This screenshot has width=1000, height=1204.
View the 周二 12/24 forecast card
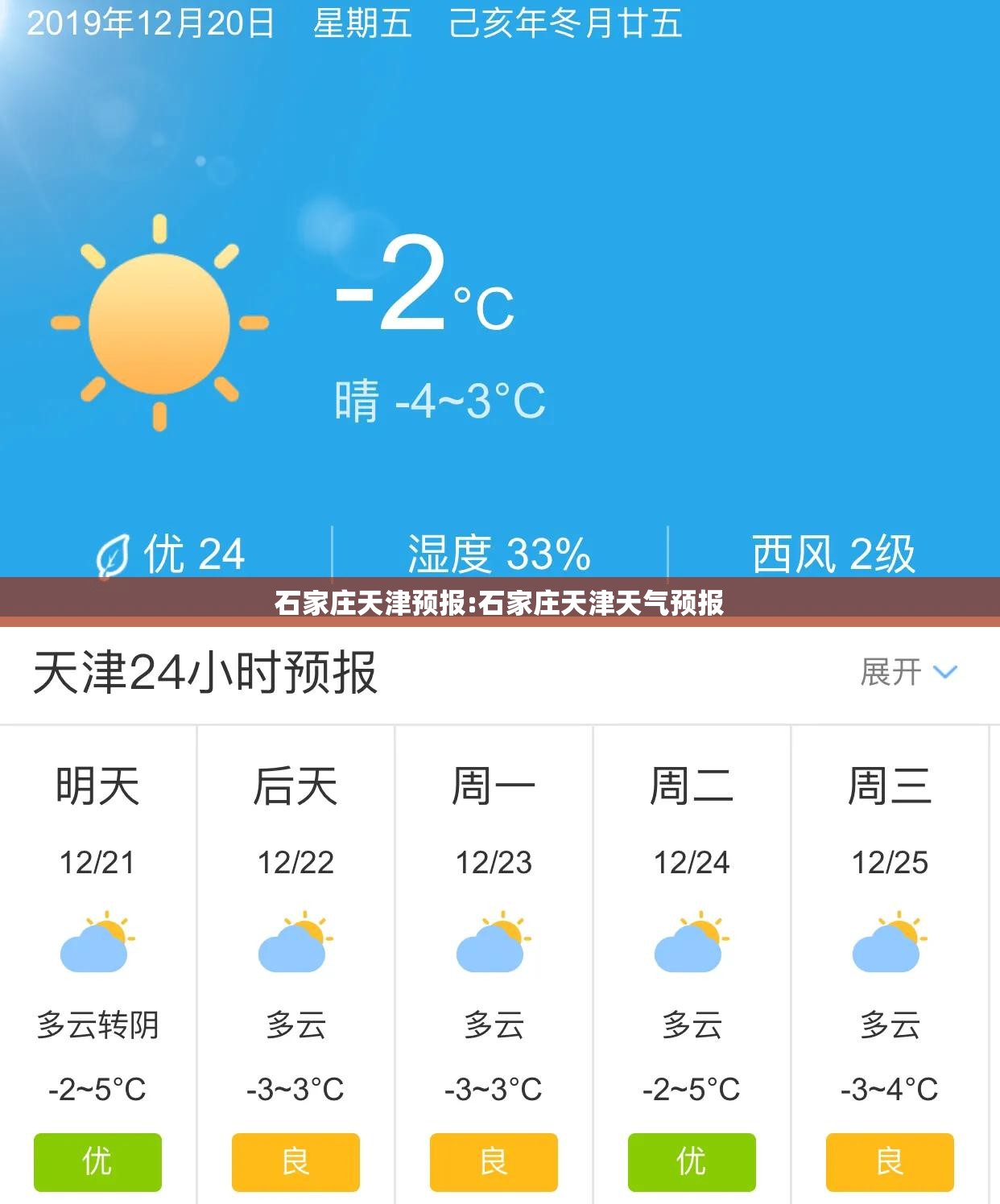click(x=692, y=966)
